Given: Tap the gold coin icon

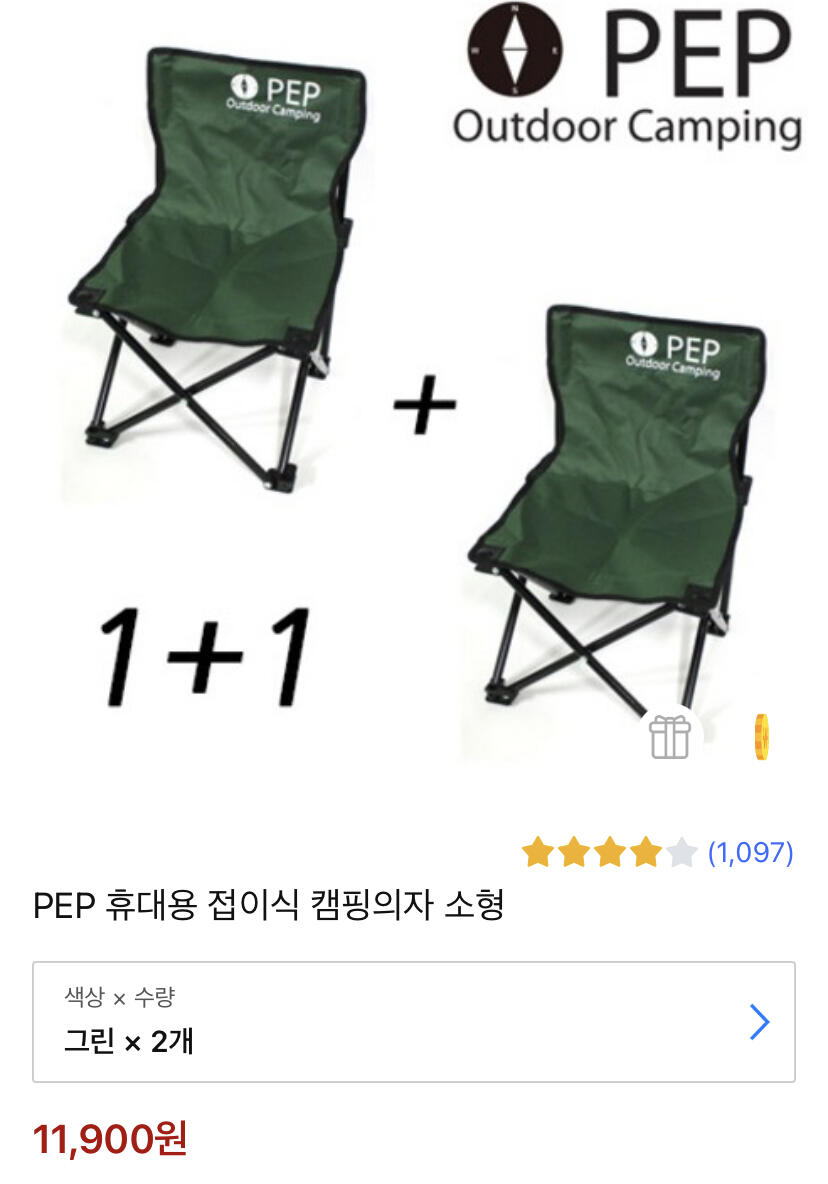Looking at the screenshot, I should tap(761, 738).
